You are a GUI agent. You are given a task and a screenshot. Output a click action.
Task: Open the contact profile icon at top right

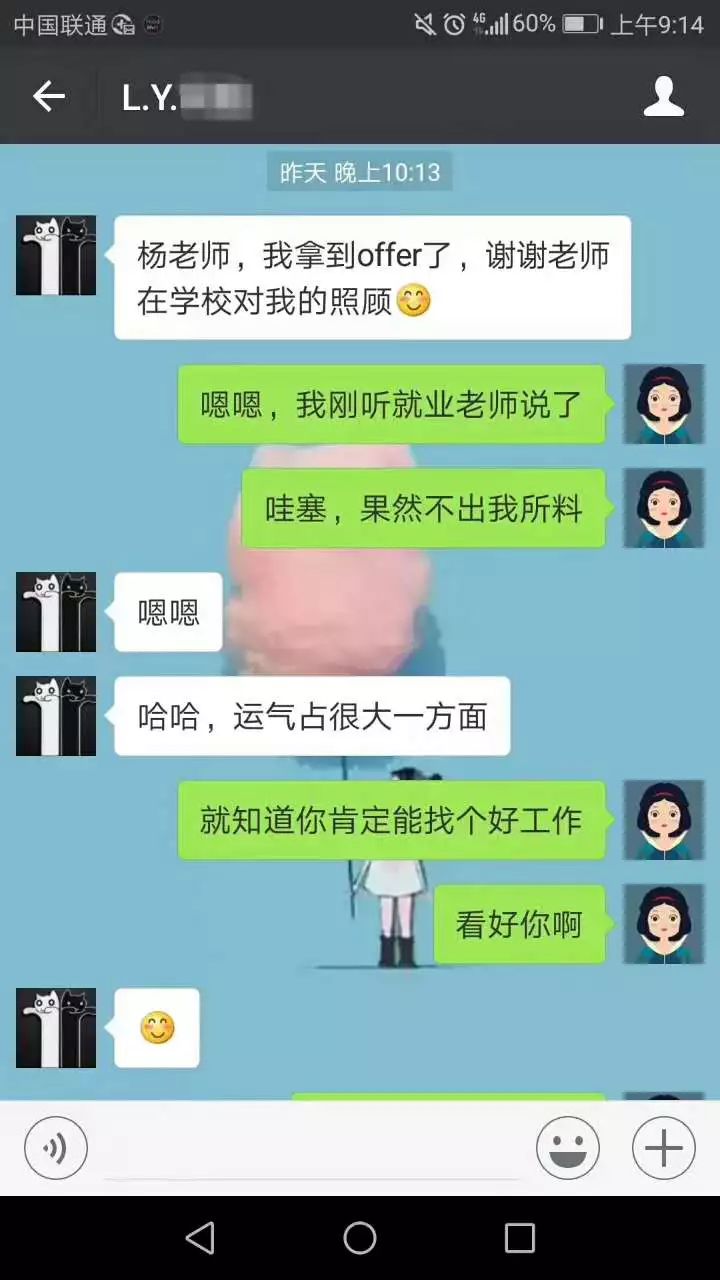(665, 96)
